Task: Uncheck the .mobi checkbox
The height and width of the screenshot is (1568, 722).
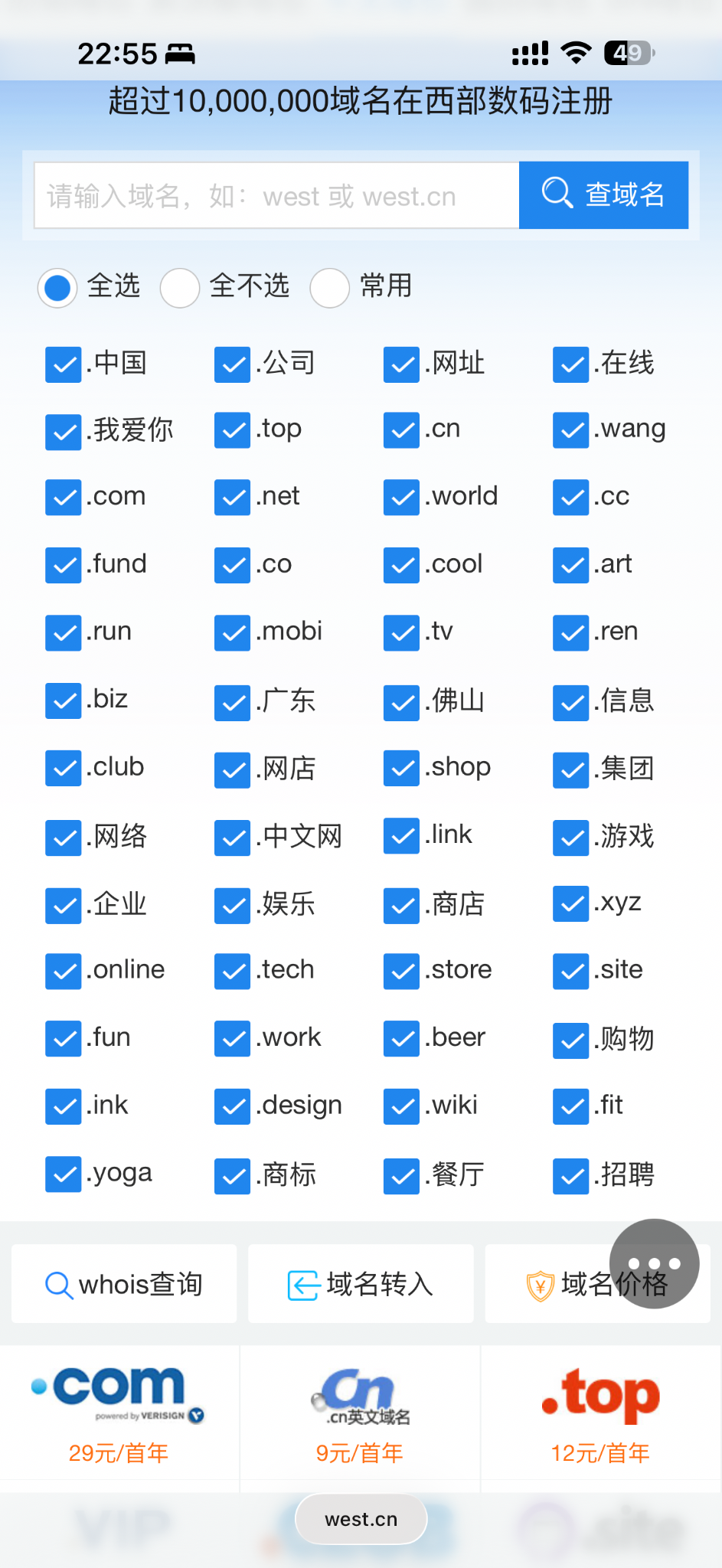Action: click(233, 633)
